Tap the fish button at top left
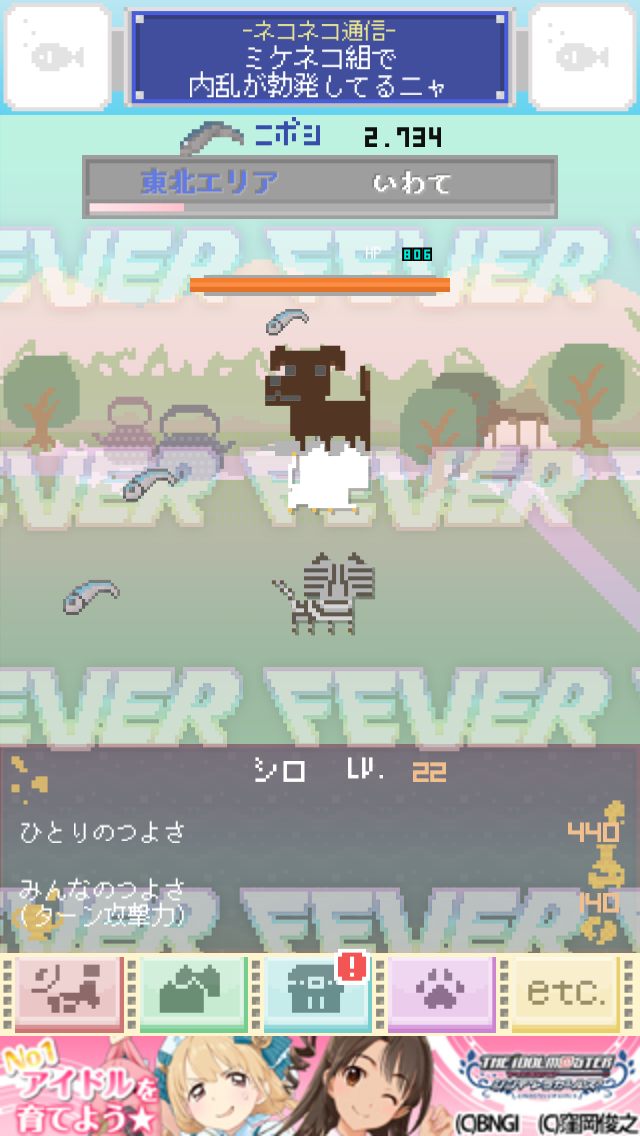This screenshot has width=640, height=1136. (x=56, y=56)
